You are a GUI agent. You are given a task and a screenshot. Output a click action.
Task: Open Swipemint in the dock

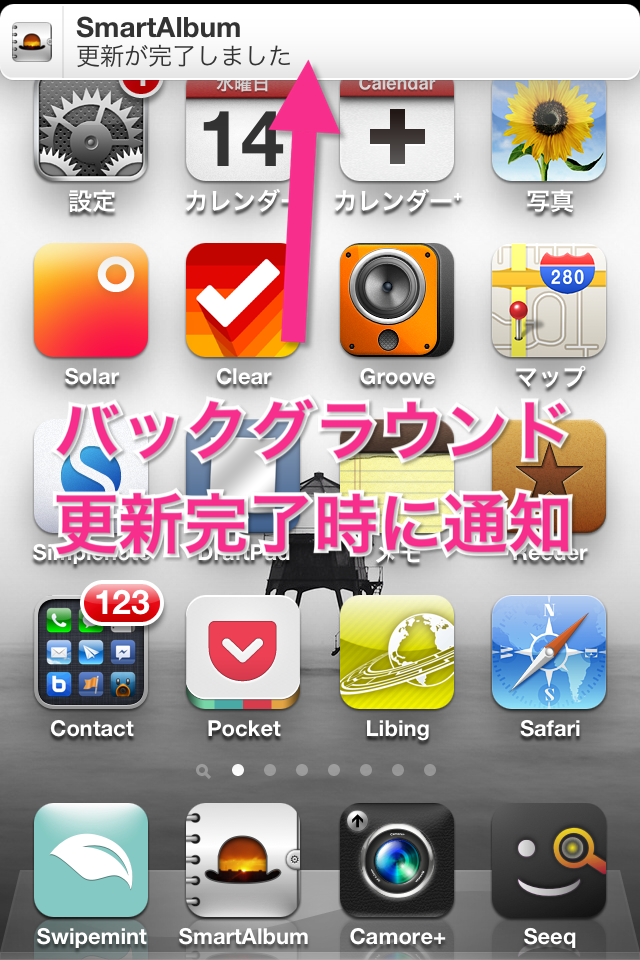[x=91, y=860]
